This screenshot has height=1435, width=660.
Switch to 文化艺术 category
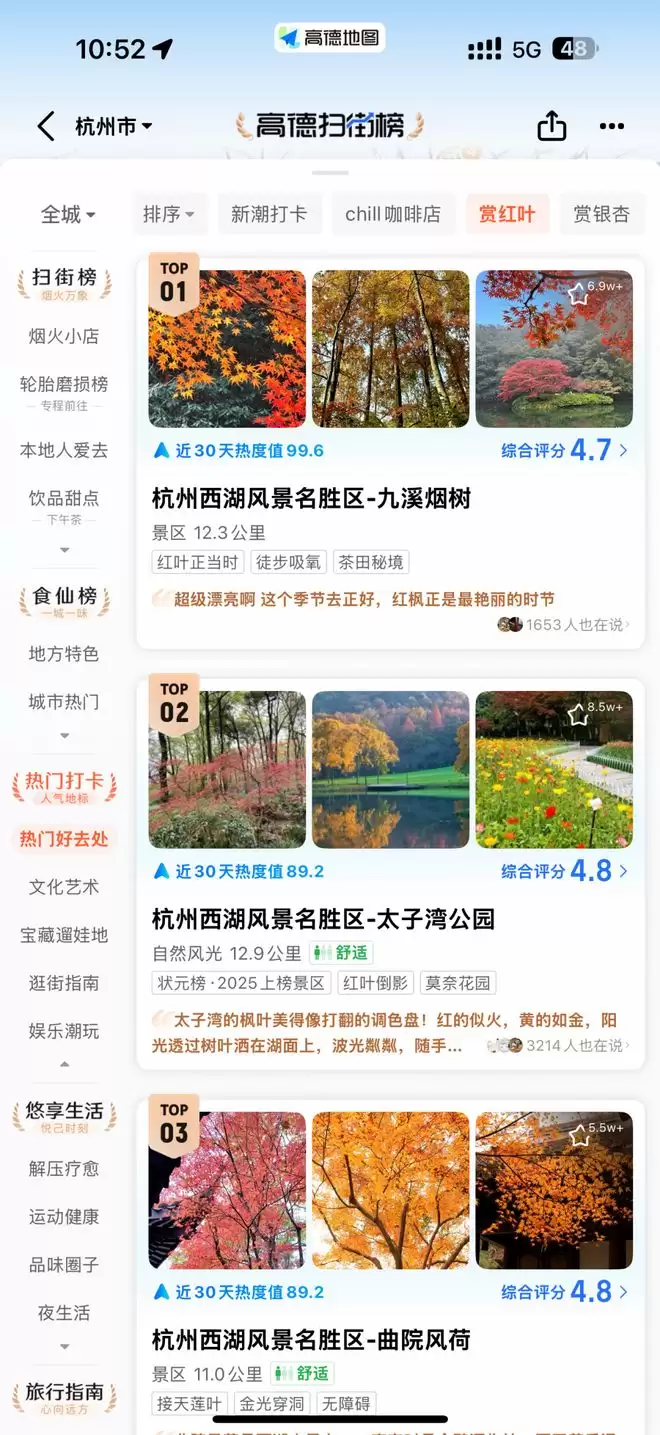pyautogui.click(x=64, y=887)
